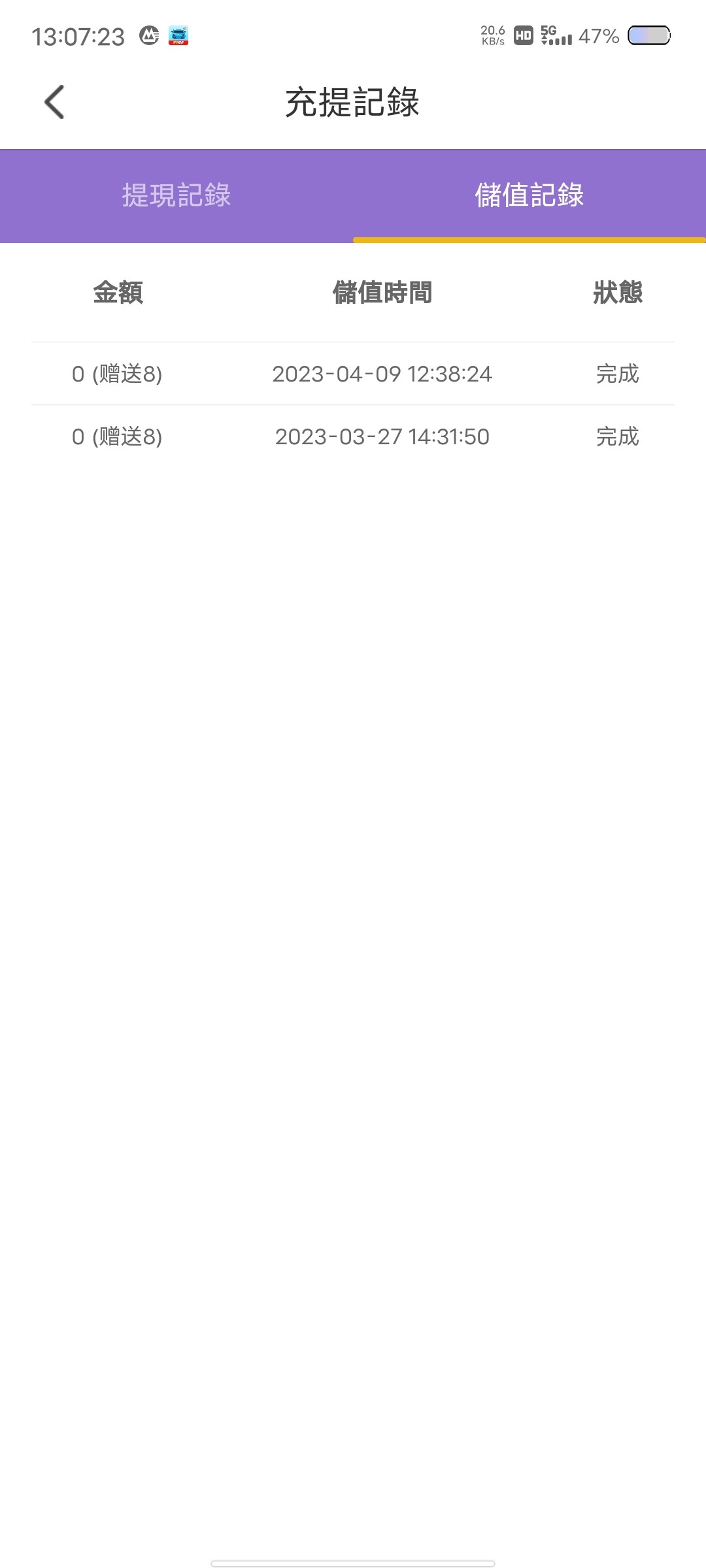Select the 儲值記錄 tab
This screenshot has height=1568, width=706.
coord(529,195)
